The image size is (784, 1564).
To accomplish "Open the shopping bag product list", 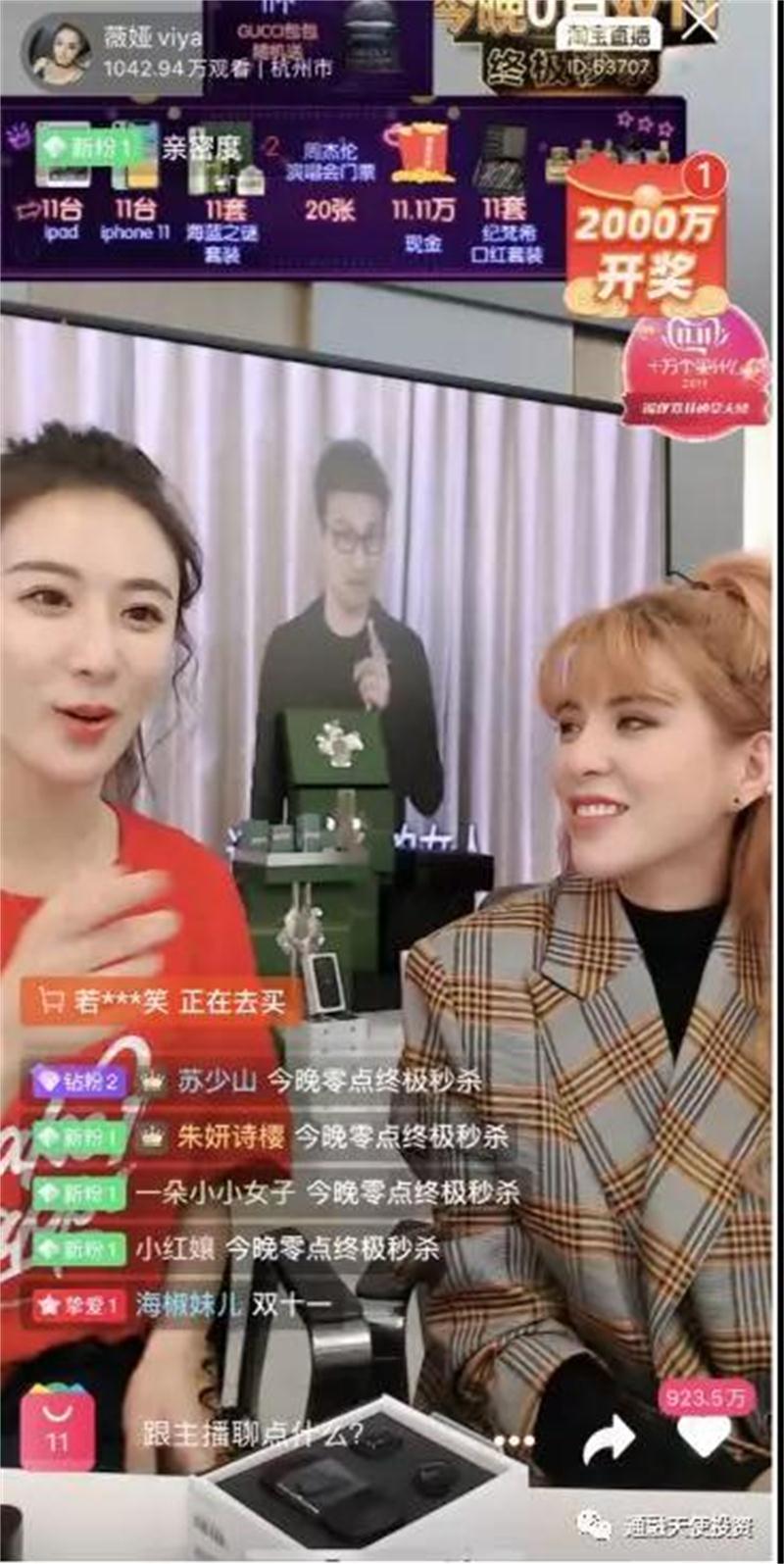I will [x=58, y=1430].
